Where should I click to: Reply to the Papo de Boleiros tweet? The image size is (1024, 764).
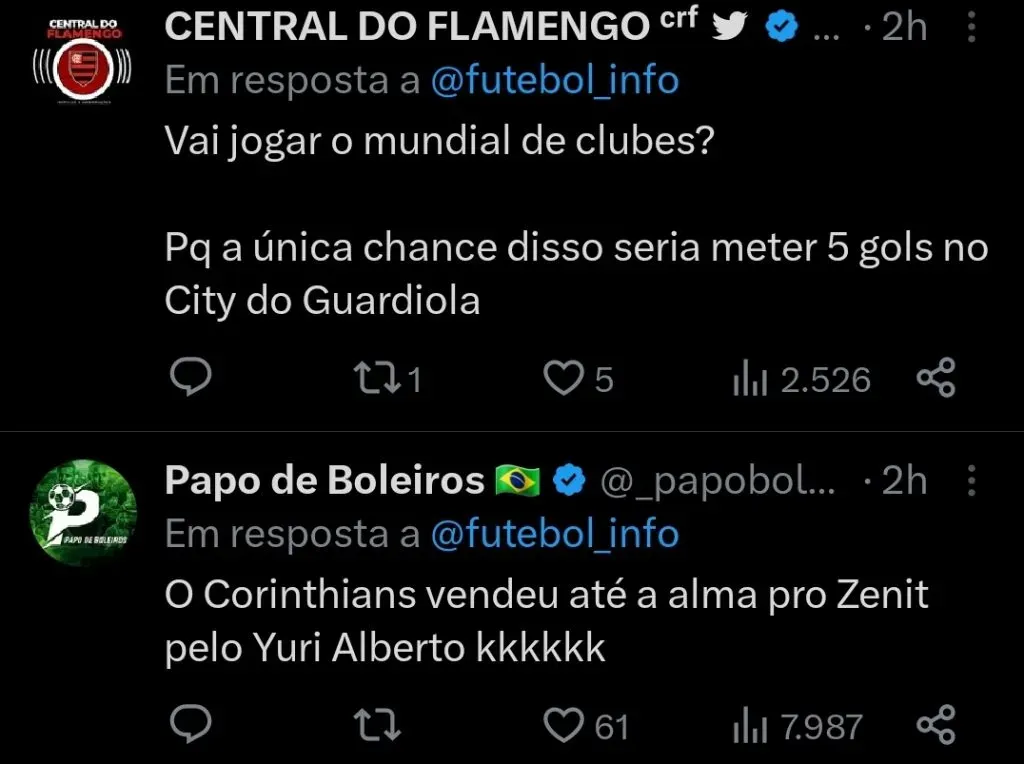coord(187,725)
